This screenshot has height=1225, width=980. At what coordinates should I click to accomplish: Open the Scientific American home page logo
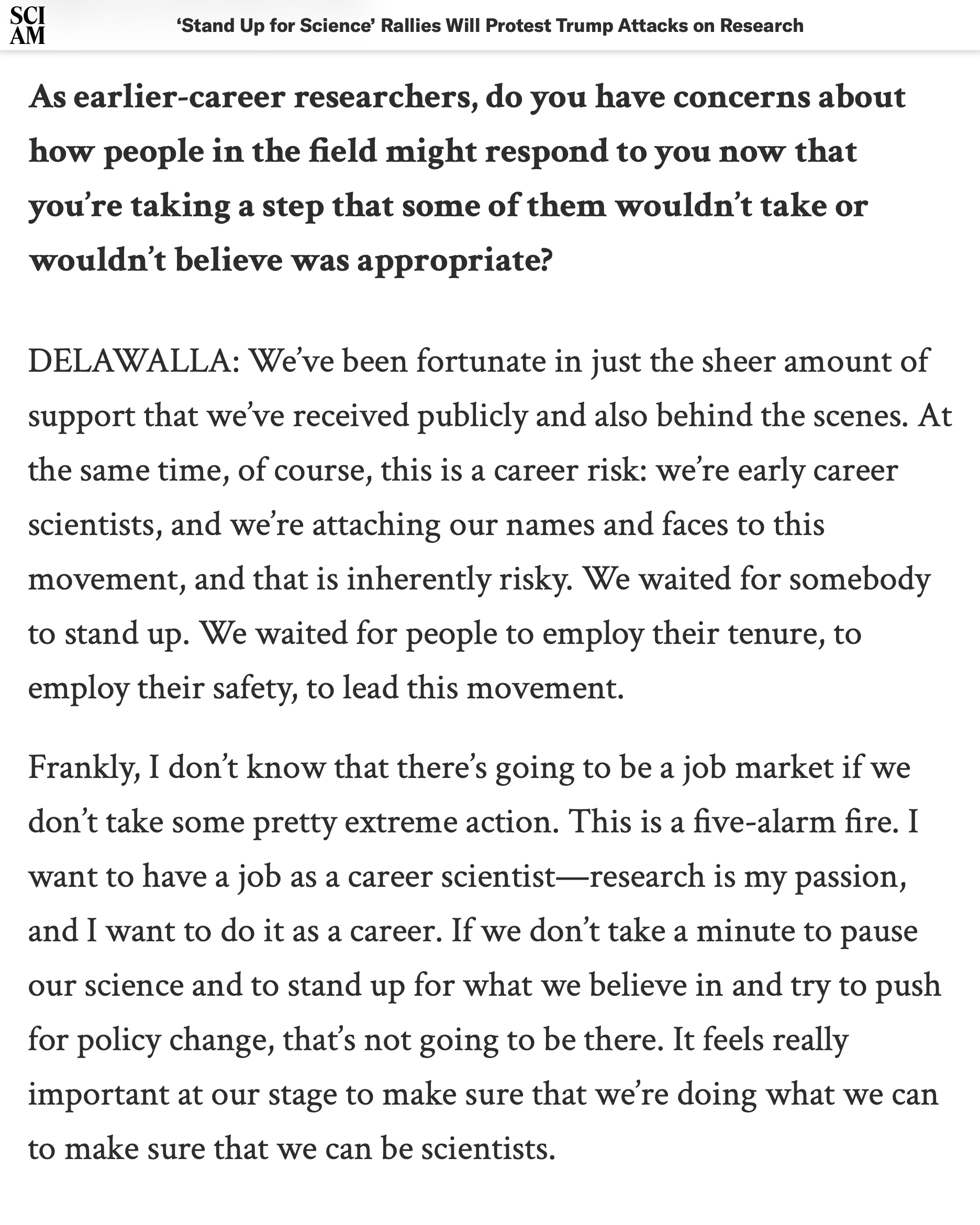pos(27,26)
